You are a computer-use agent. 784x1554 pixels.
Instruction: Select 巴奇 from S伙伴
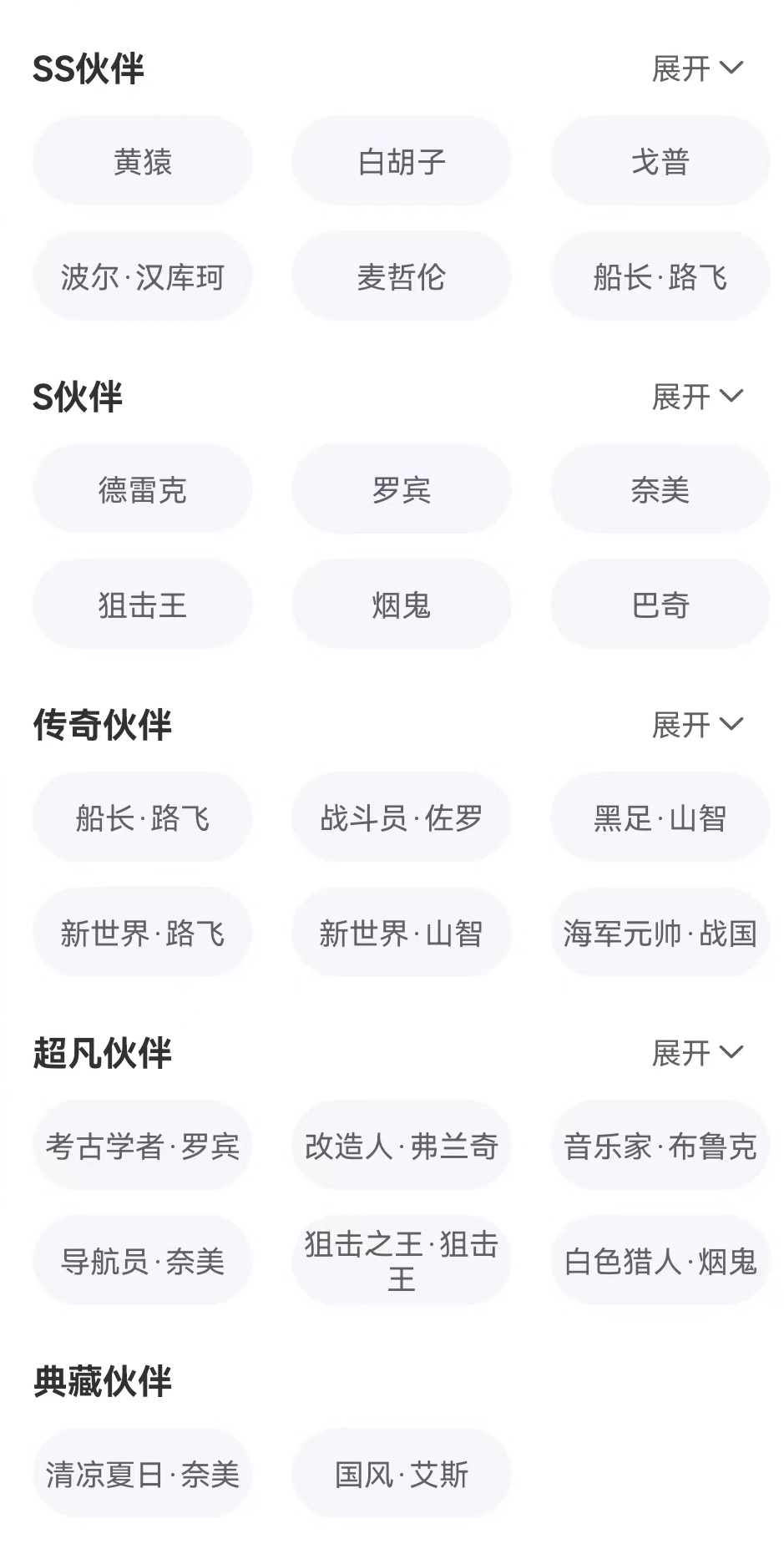660,605
